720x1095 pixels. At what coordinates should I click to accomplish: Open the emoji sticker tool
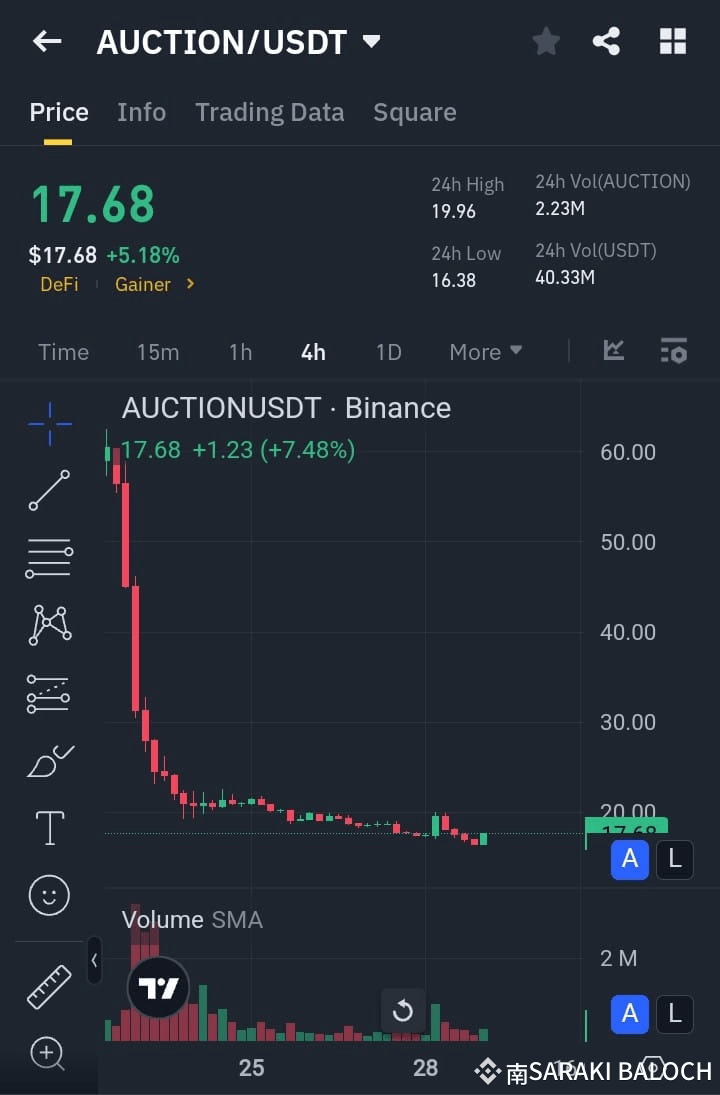[48, 895]
